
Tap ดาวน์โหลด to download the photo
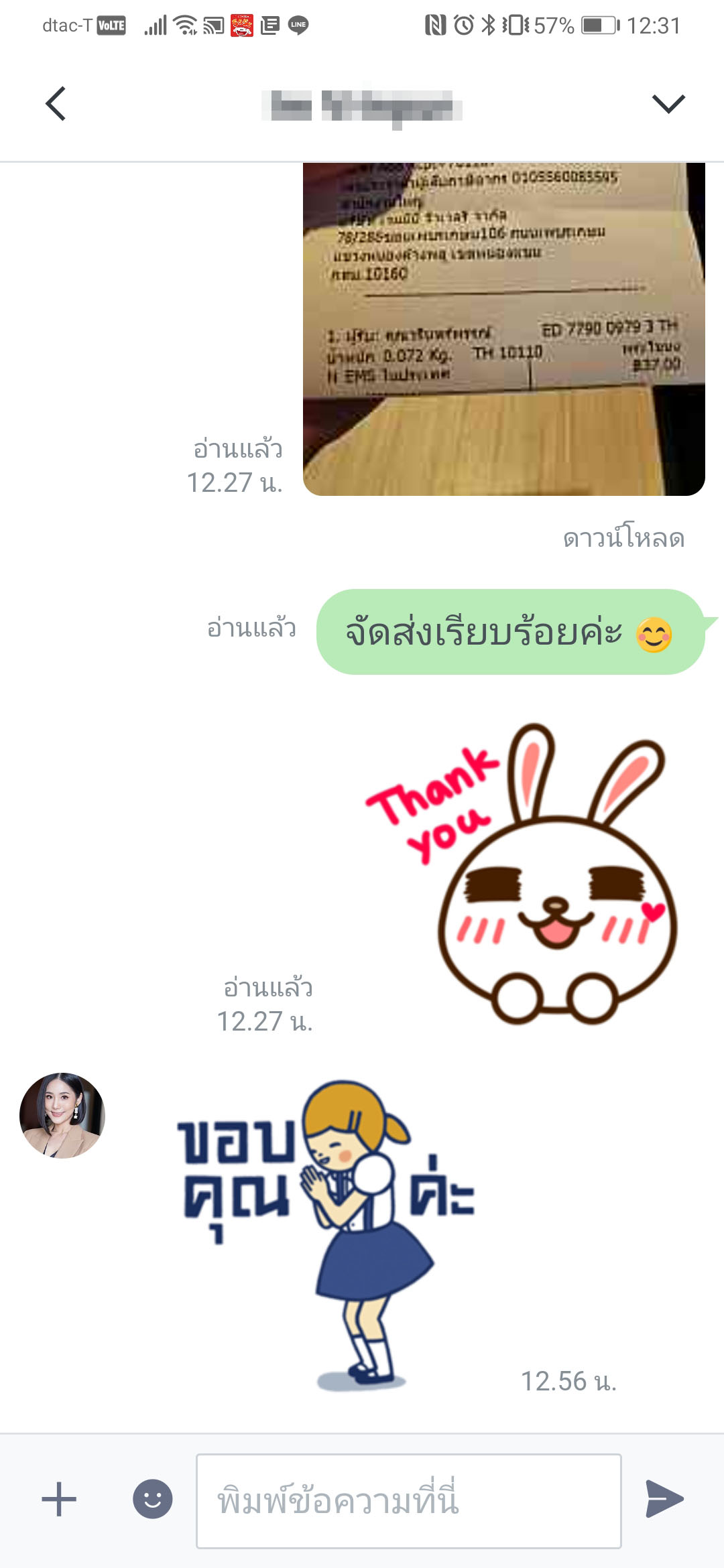(623, 538)
